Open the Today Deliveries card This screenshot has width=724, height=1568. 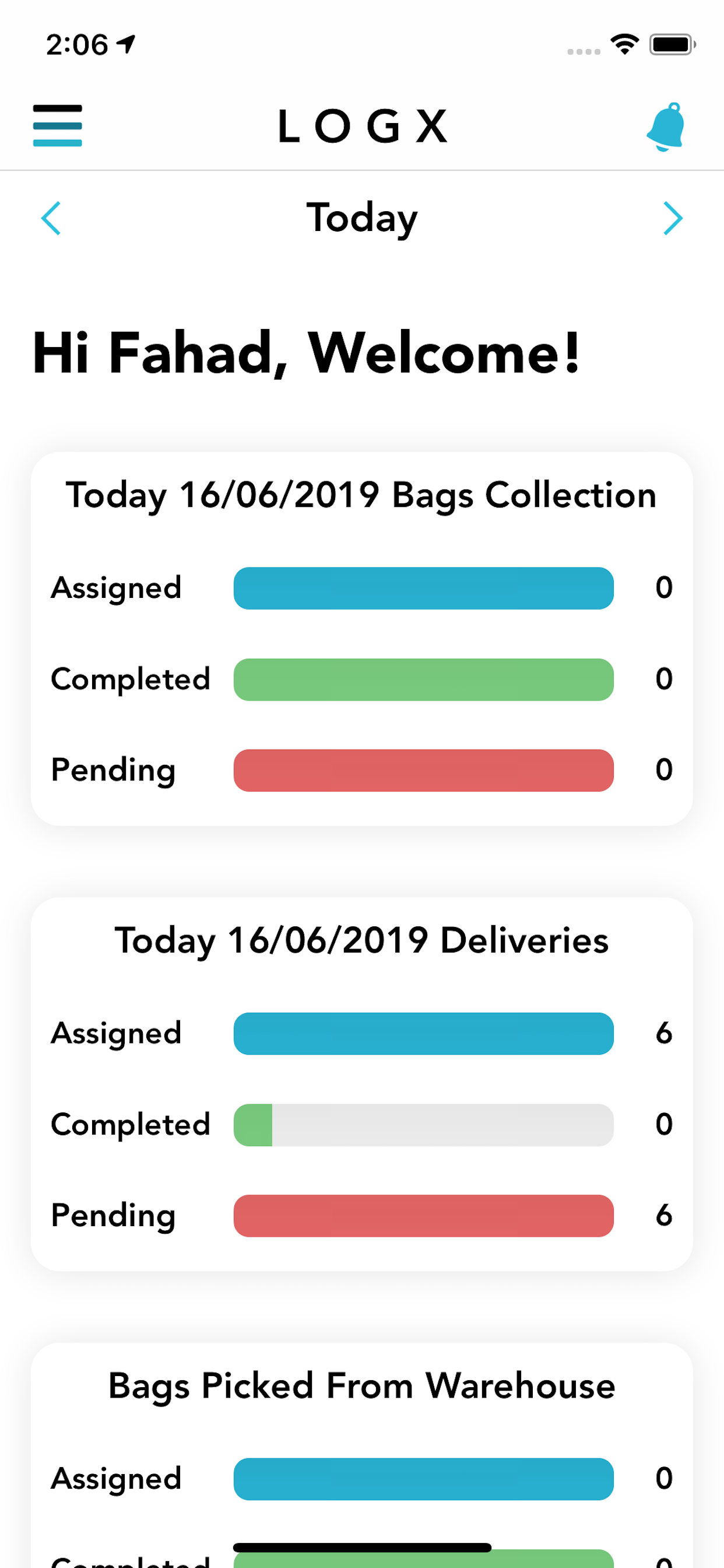pyautogui.click(x=362, y=1083)
